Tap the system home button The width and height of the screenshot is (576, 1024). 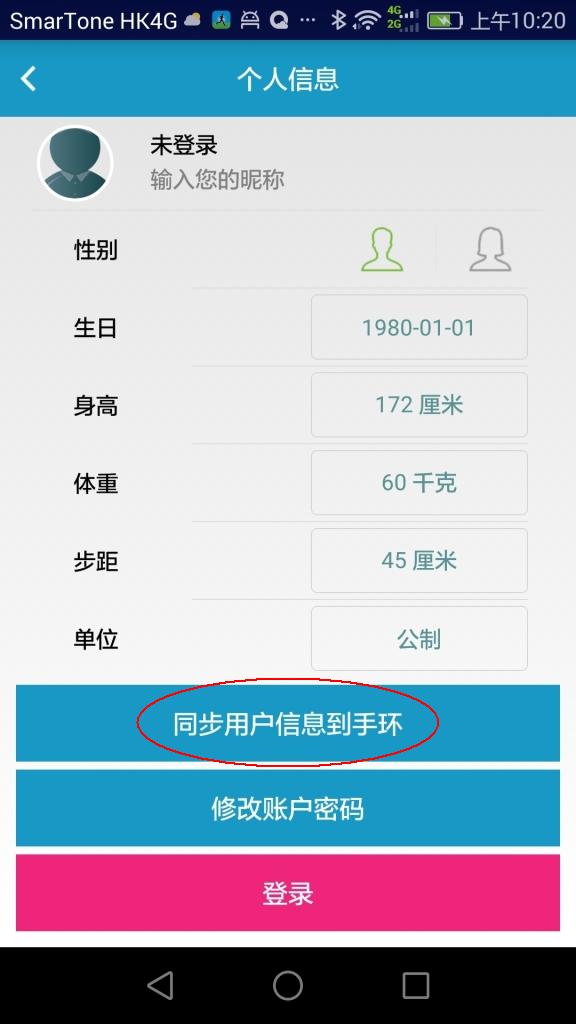[x=288, y=985]
